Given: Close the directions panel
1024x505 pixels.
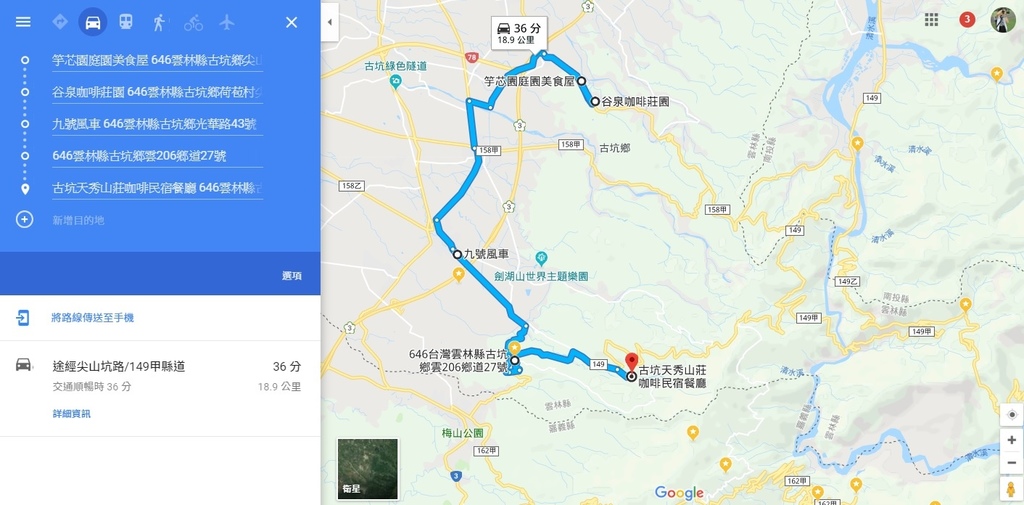Looking at the screenshot, I should (291, 22).
